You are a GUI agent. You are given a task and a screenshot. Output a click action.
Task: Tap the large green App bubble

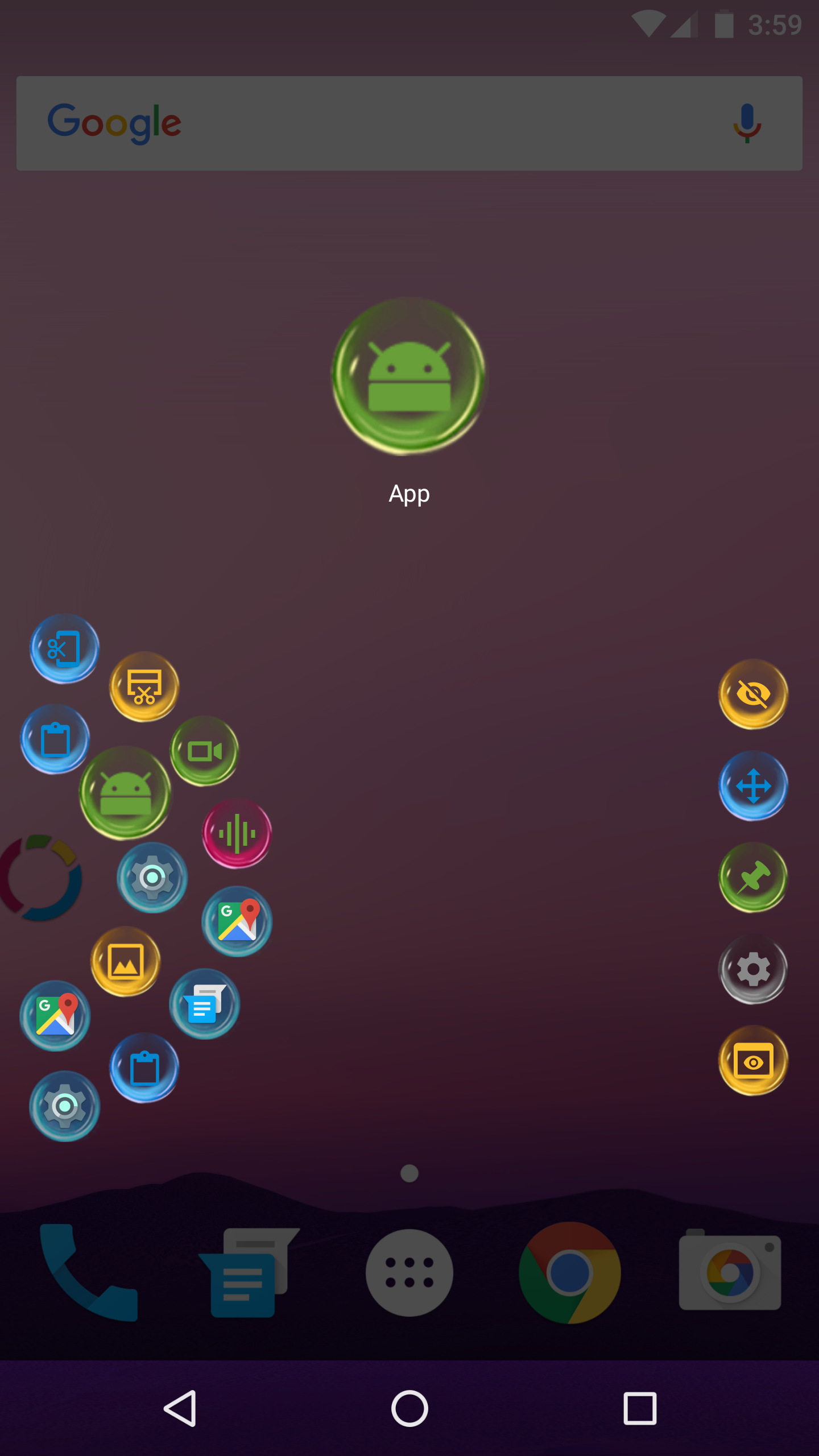coord(408,376)
